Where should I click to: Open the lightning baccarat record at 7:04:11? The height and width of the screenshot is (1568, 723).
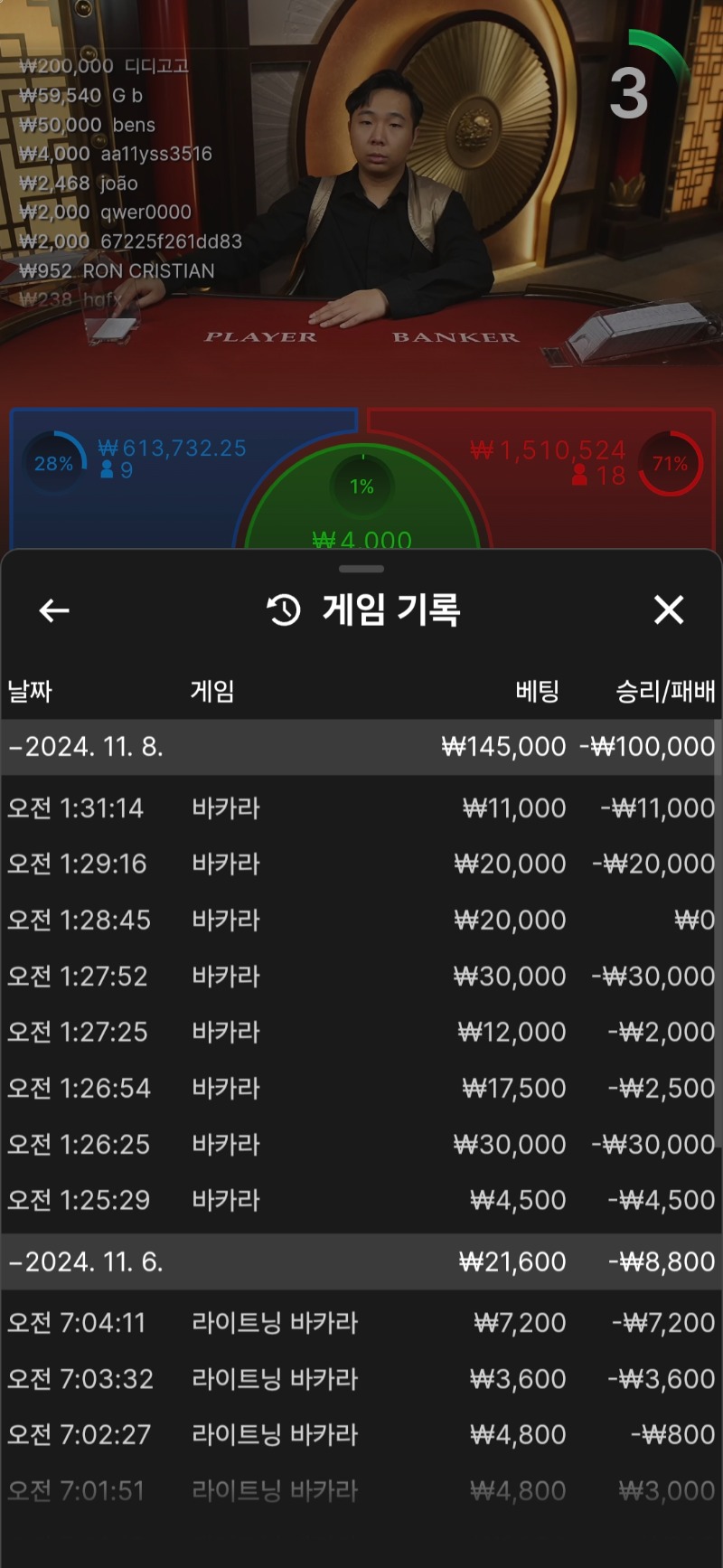pyautogui.click(x=360, y=1323)
